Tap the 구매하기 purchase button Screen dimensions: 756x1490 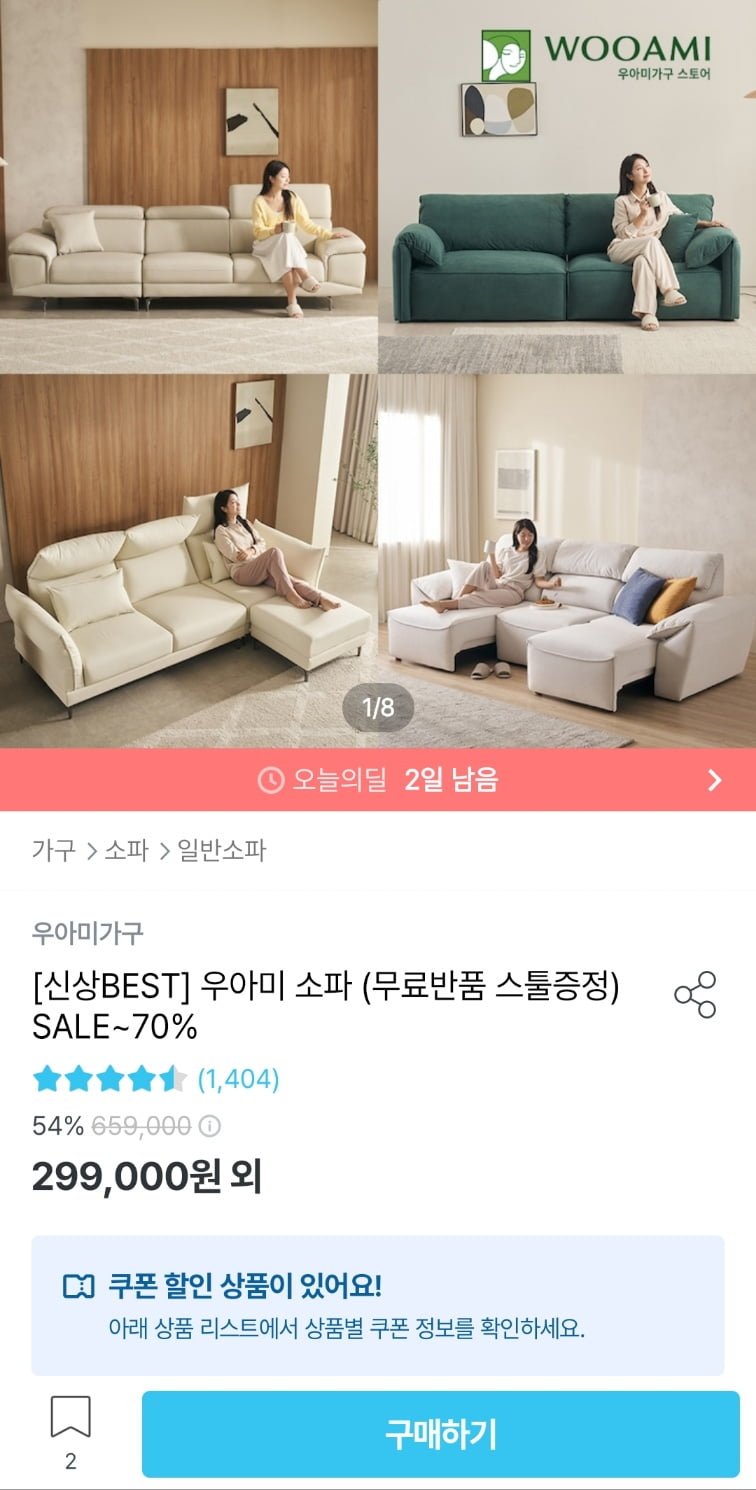[x=440, y=1434]
